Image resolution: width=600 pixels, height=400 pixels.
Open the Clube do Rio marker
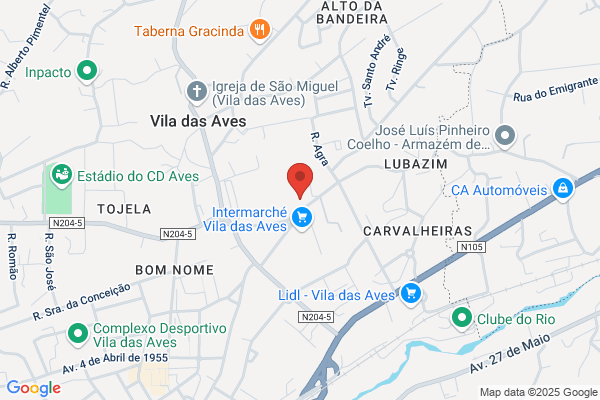(x=462, y=318)
